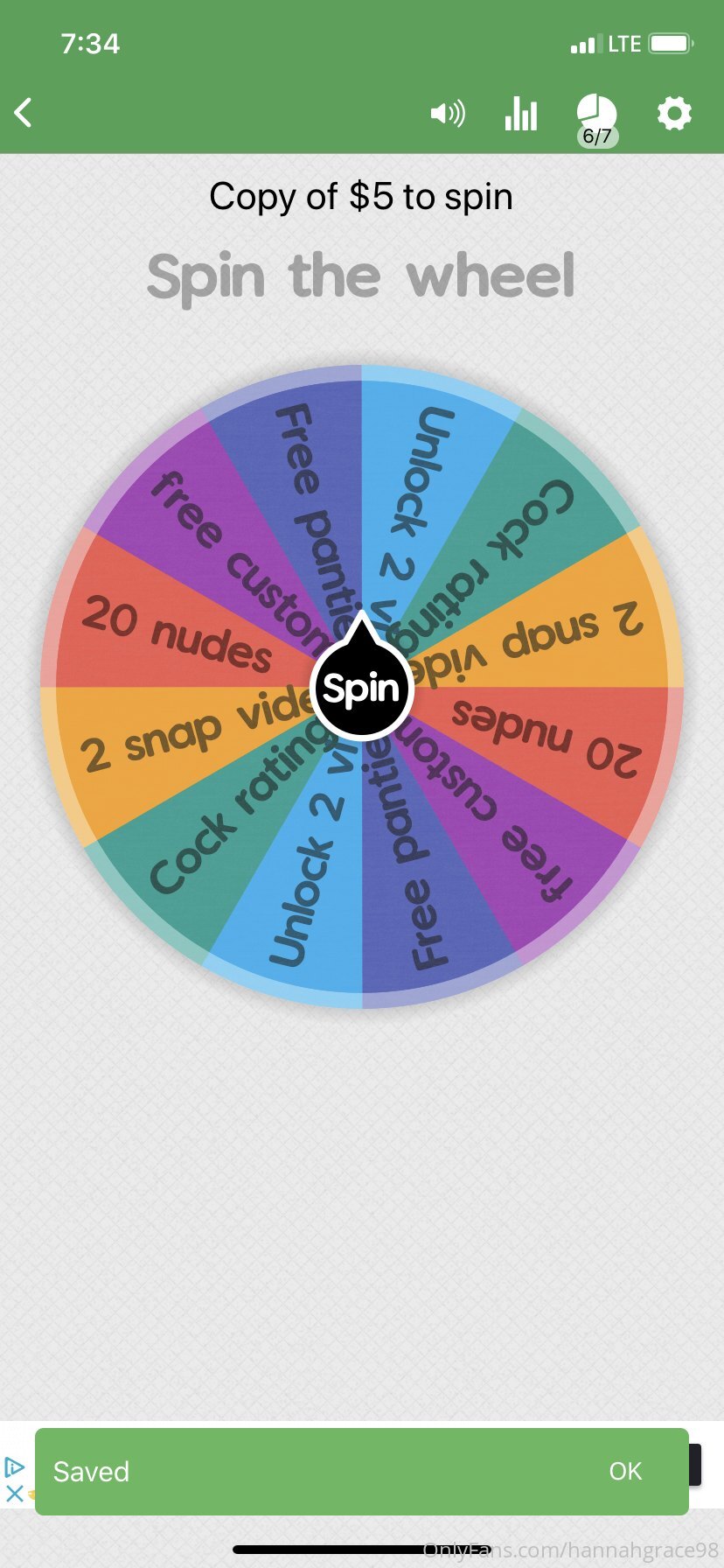Image resolution: width=724 pixels, height=1568 pixels.
Task: Open the ad info triangle icon
Action: tap(14, 1466)
